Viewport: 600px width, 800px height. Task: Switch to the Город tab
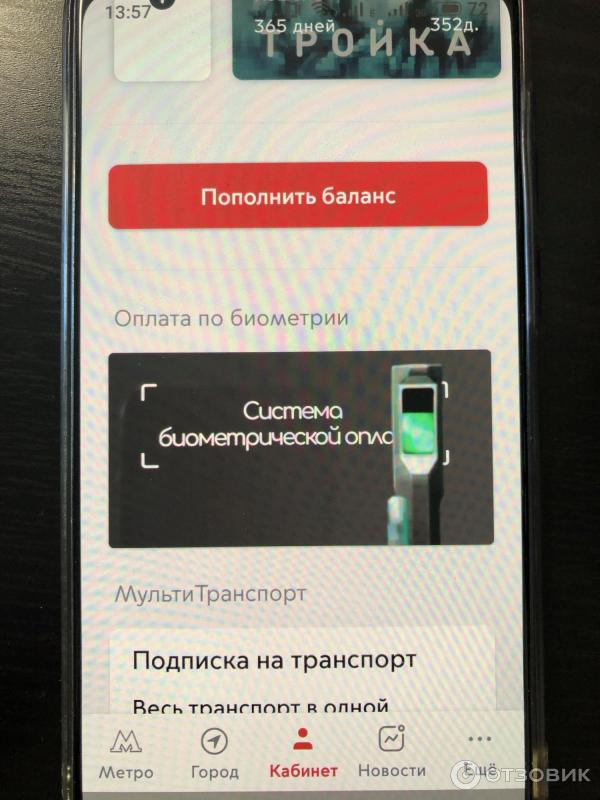coord(214,754)
